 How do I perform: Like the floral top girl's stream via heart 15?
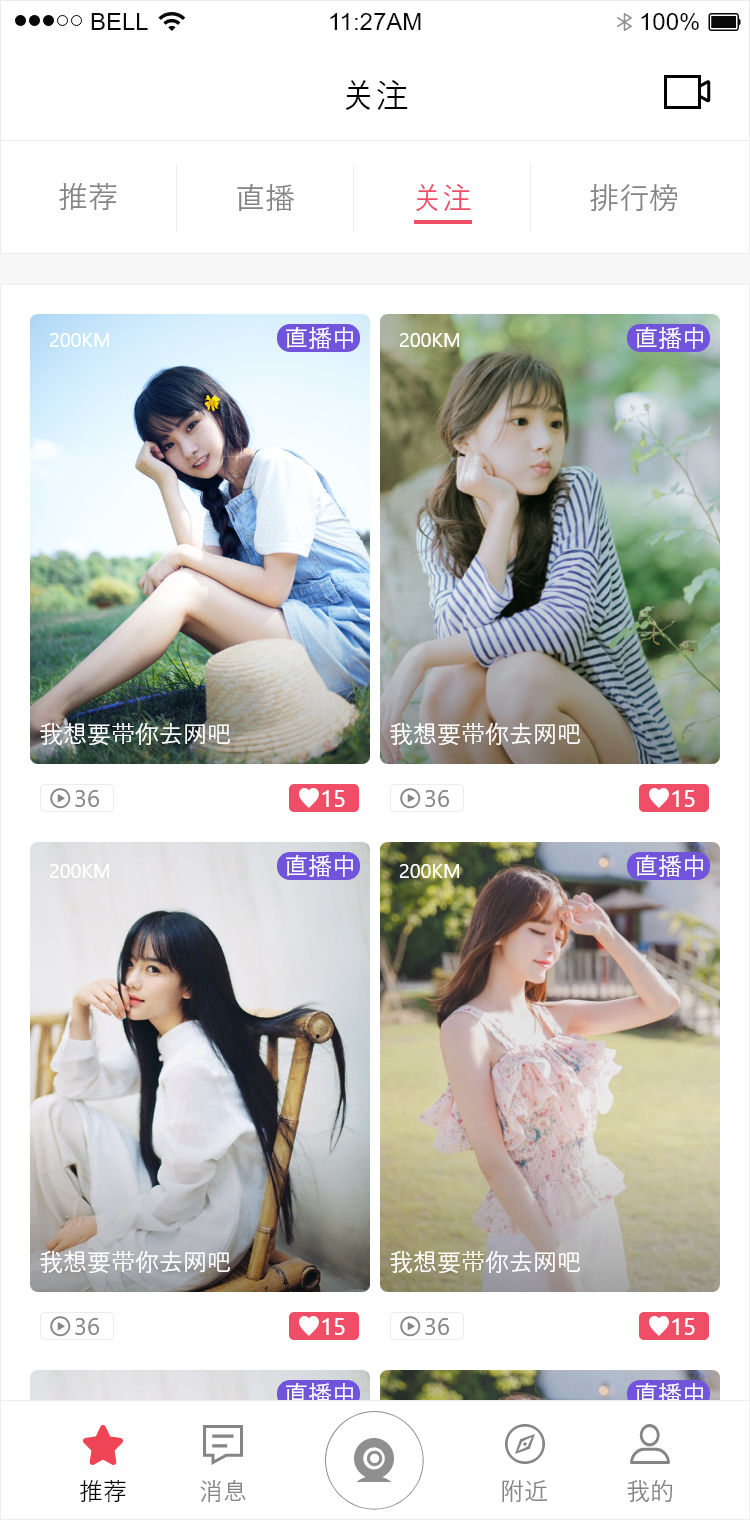pos(674,1326)
